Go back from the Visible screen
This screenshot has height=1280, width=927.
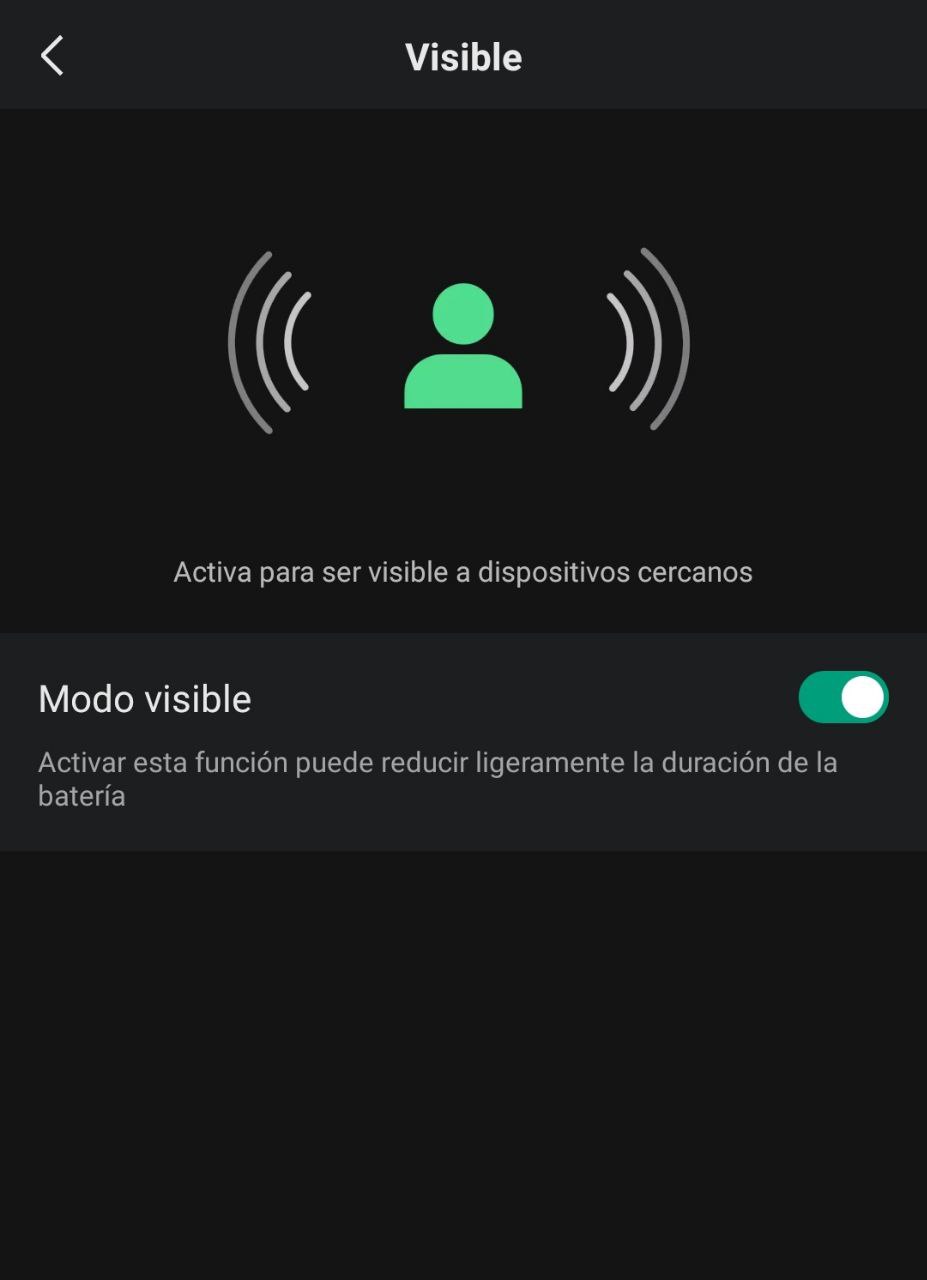(x=52, y=56)
